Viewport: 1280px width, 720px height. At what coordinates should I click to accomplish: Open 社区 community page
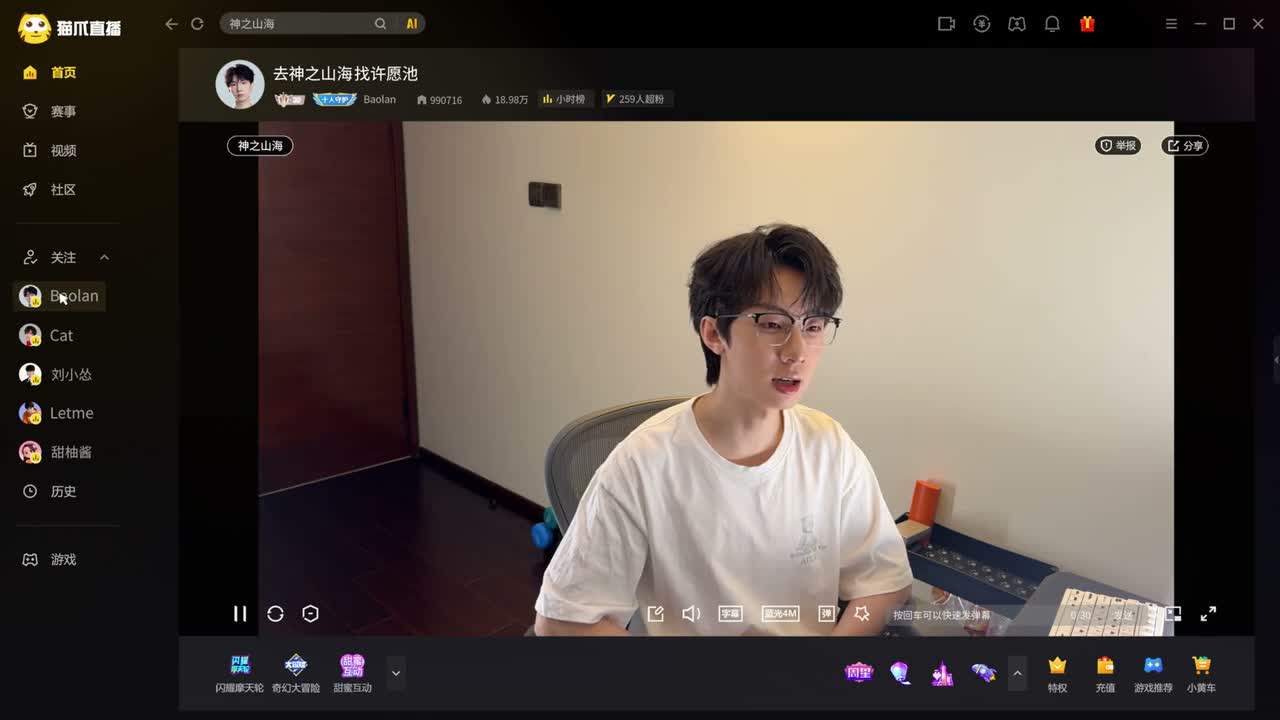[x=63, y=189]
